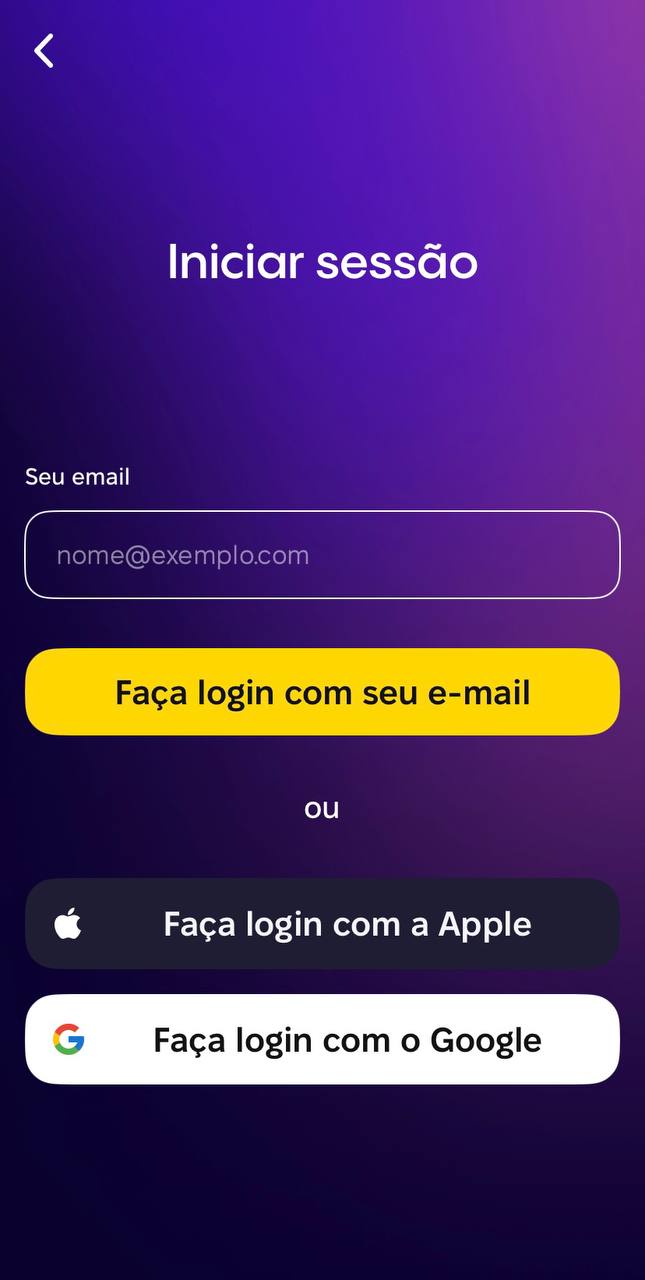This screenshot has width=645, height=1280.
Task: Tap Faça login com seu e-mail
Action: 322,692
